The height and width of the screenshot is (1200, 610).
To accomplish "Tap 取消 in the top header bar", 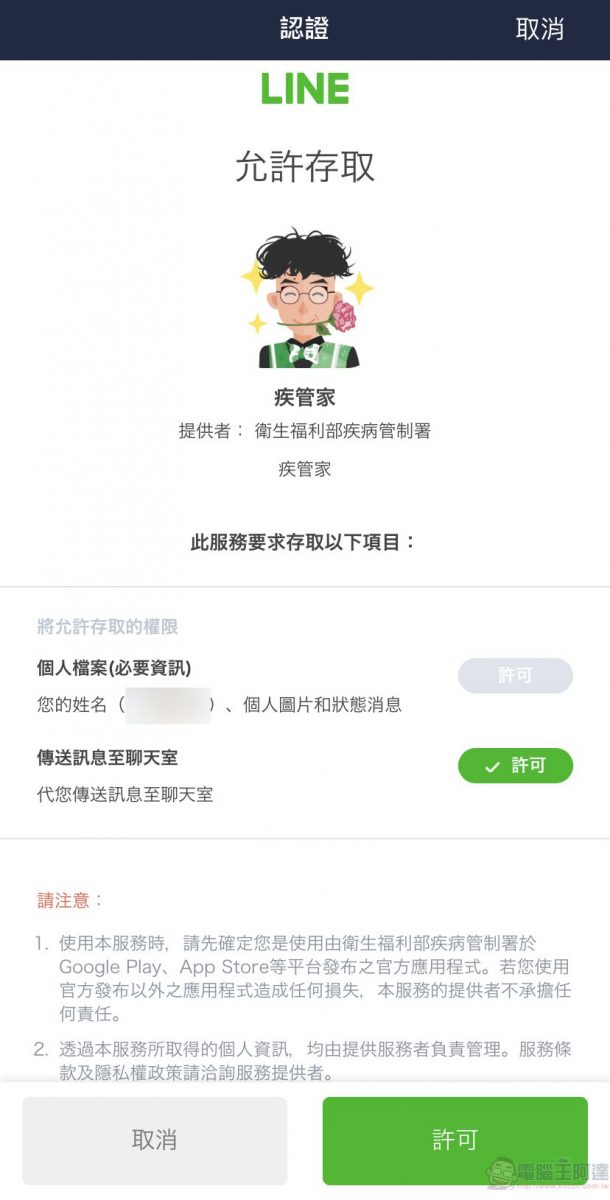I will coord(539,29).
